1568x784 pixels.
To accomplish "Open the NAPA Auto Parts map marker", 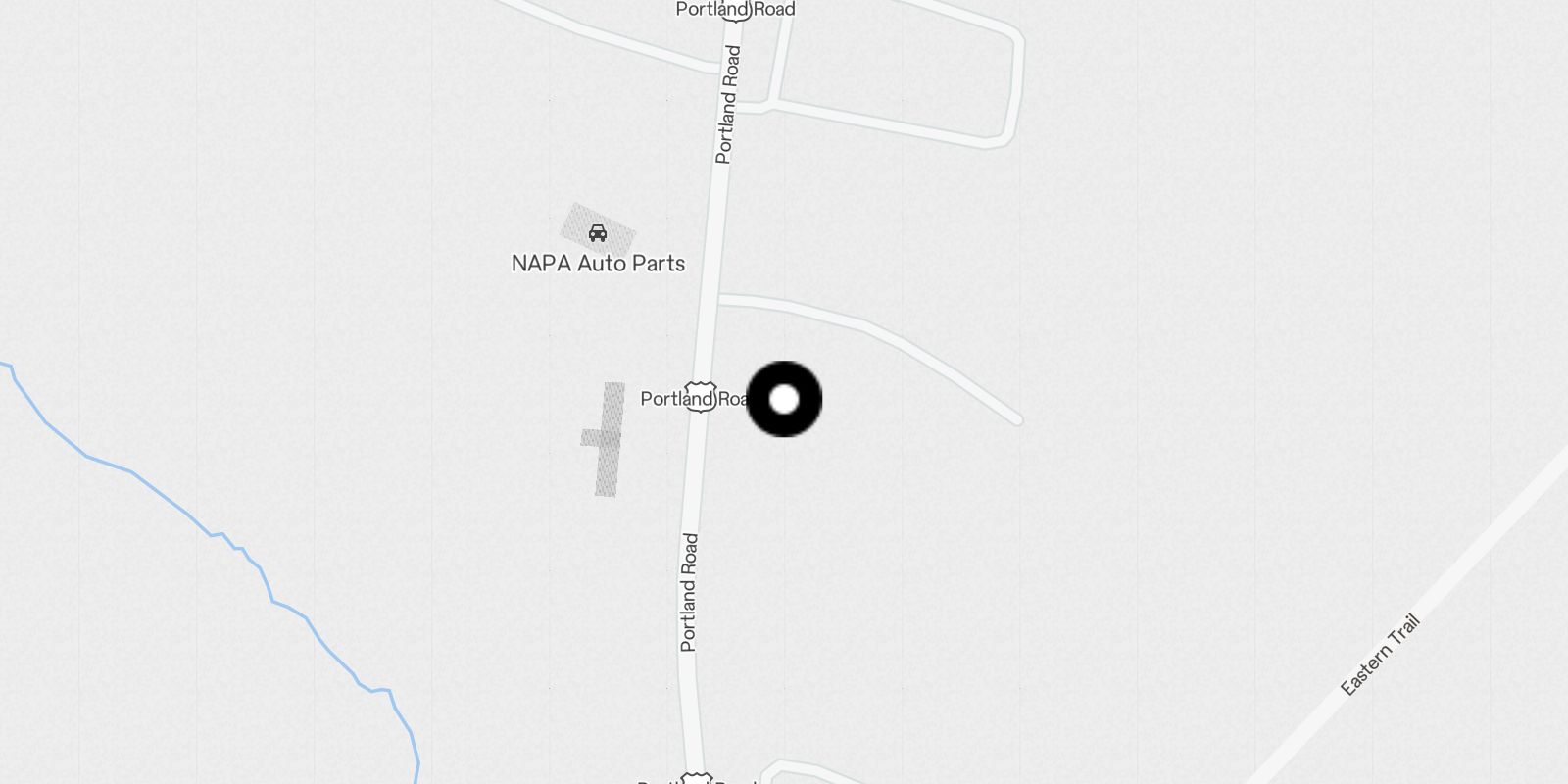I will (x=598, y=234).
